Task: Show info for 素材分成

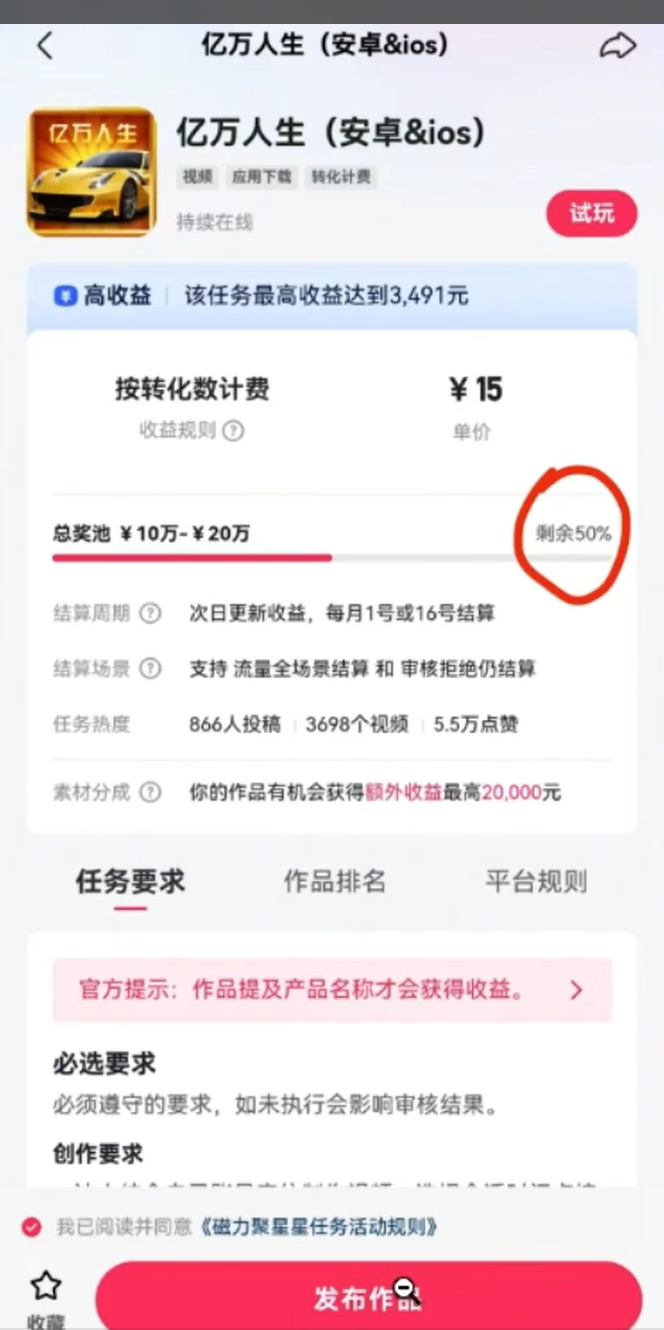Action: [150, 792]
